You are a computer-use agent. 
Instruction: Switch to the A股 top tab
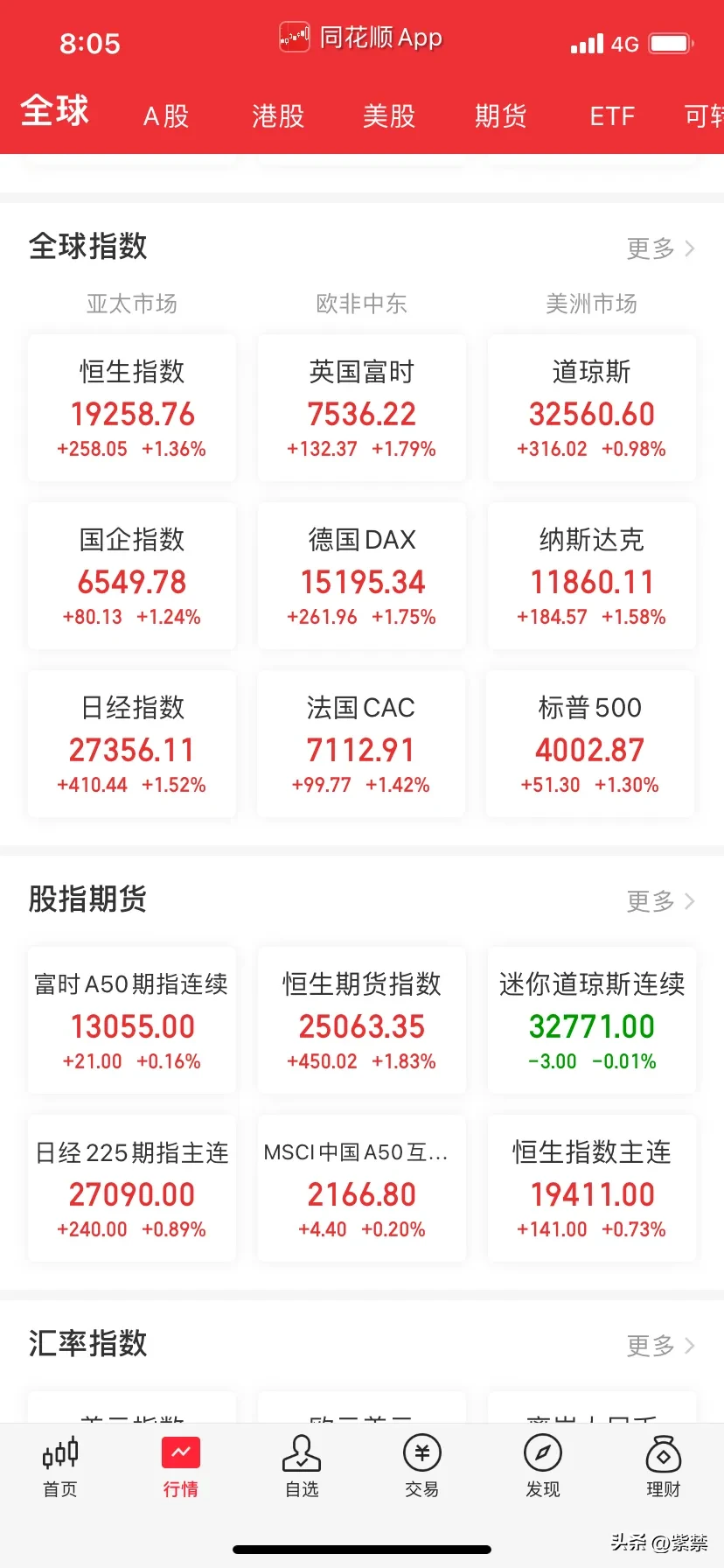tap(166, 115)
